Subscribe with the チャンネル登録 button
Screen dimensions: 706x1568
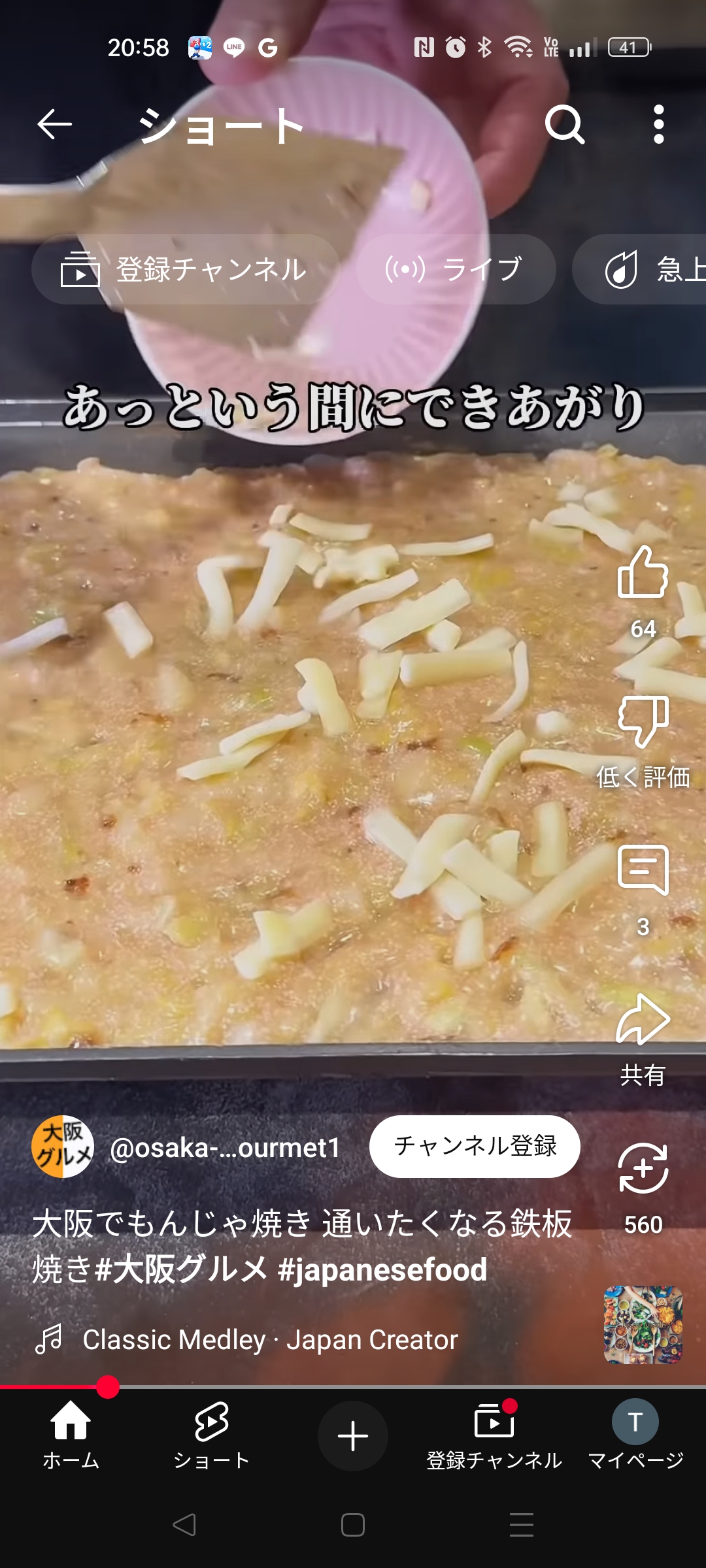(475, 1146)
